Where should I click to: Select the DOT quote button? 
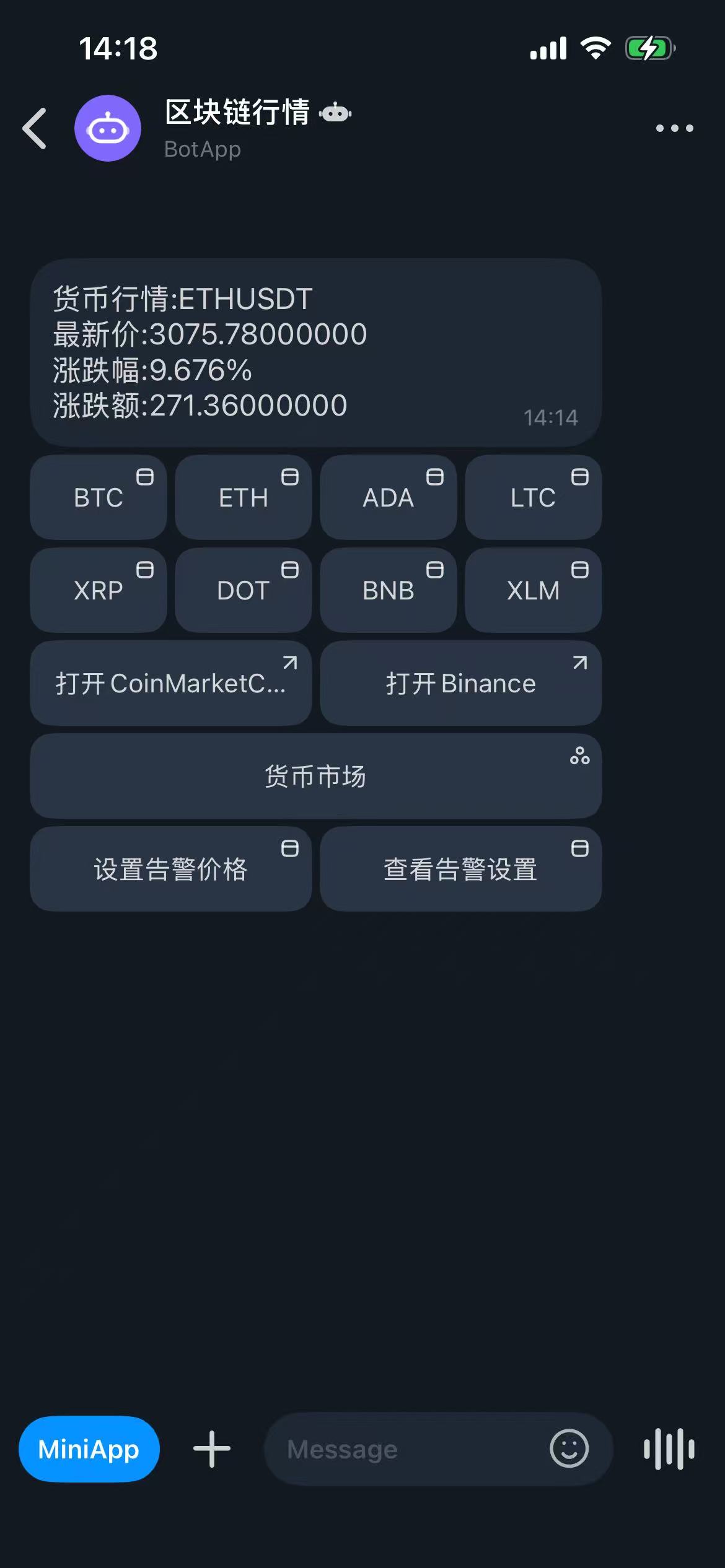pos(243,590)
